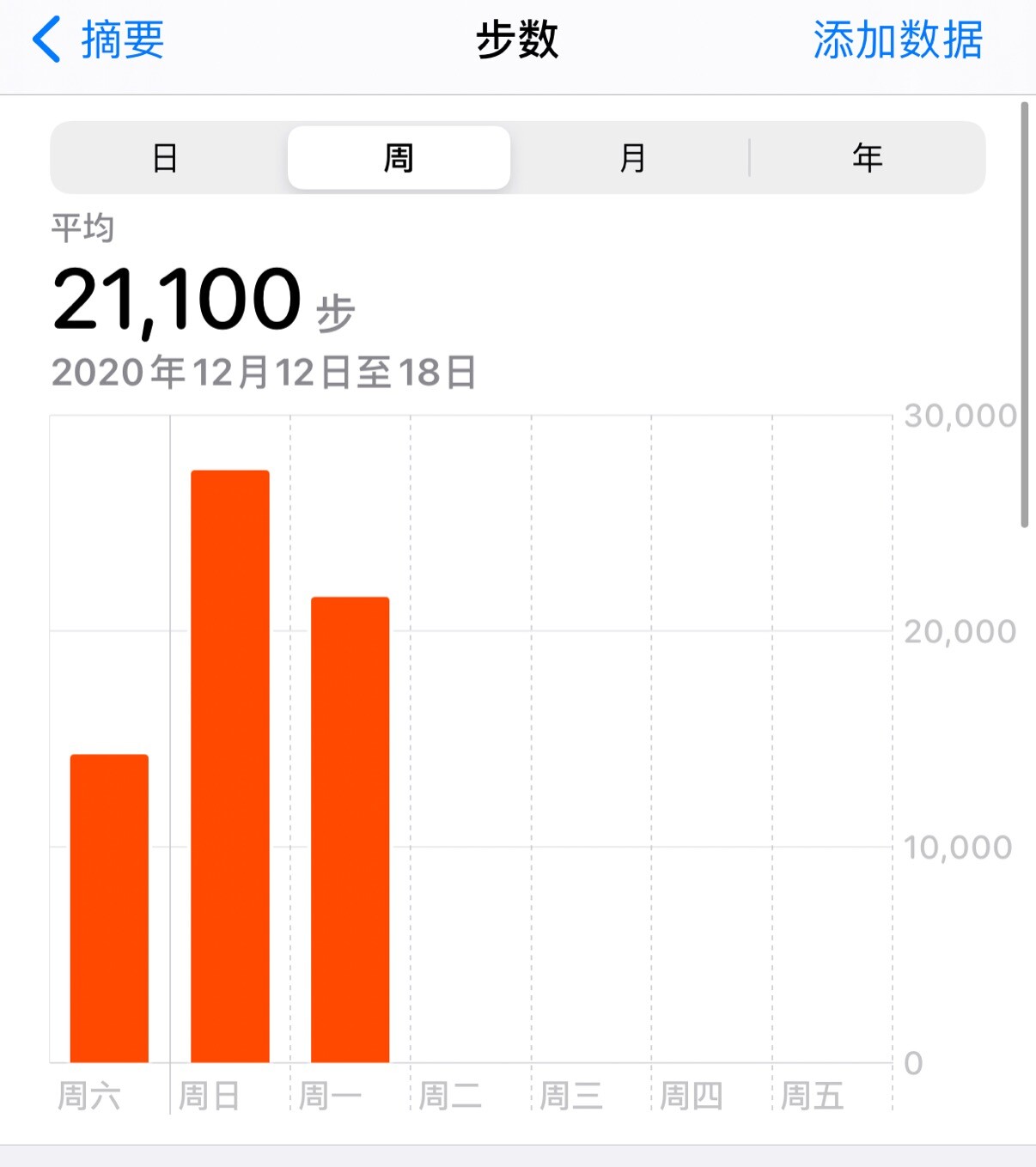Viewport: 1036px width, 1167px height.
Task: Select the 周 week segment
Action: [x=399, y=158]
